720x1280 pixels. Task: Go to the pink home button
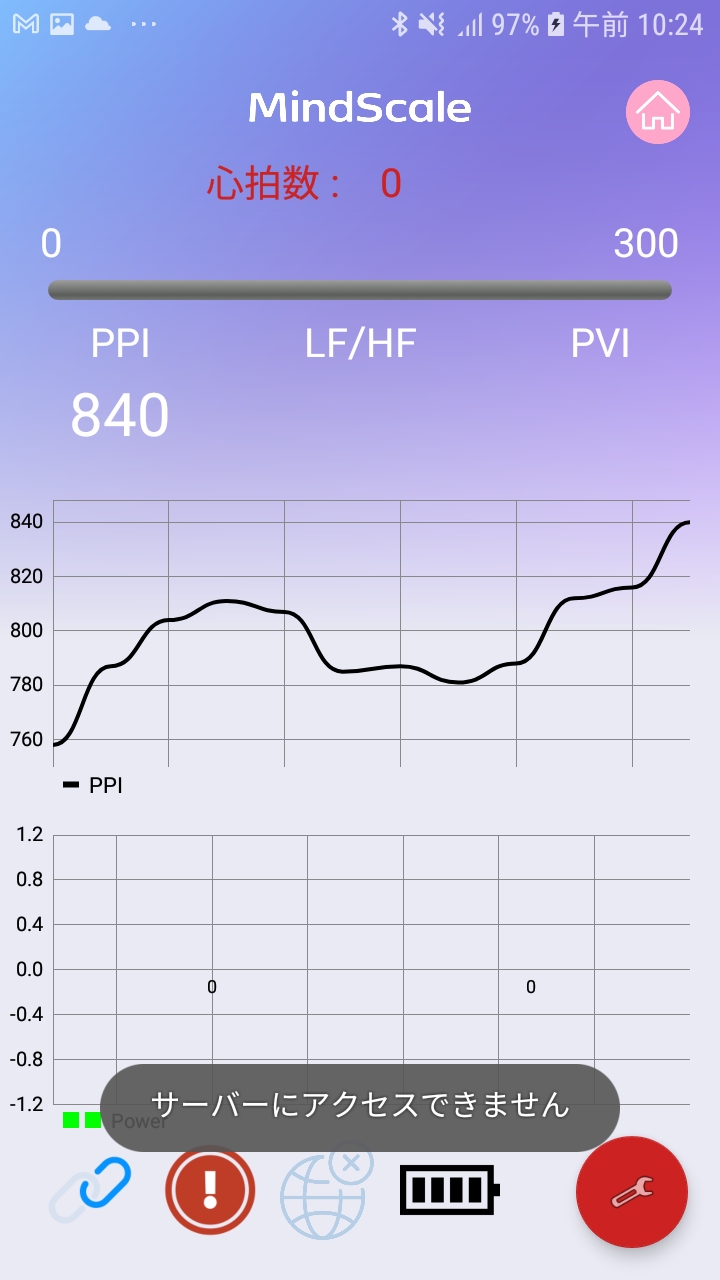(x=658, y=112)
